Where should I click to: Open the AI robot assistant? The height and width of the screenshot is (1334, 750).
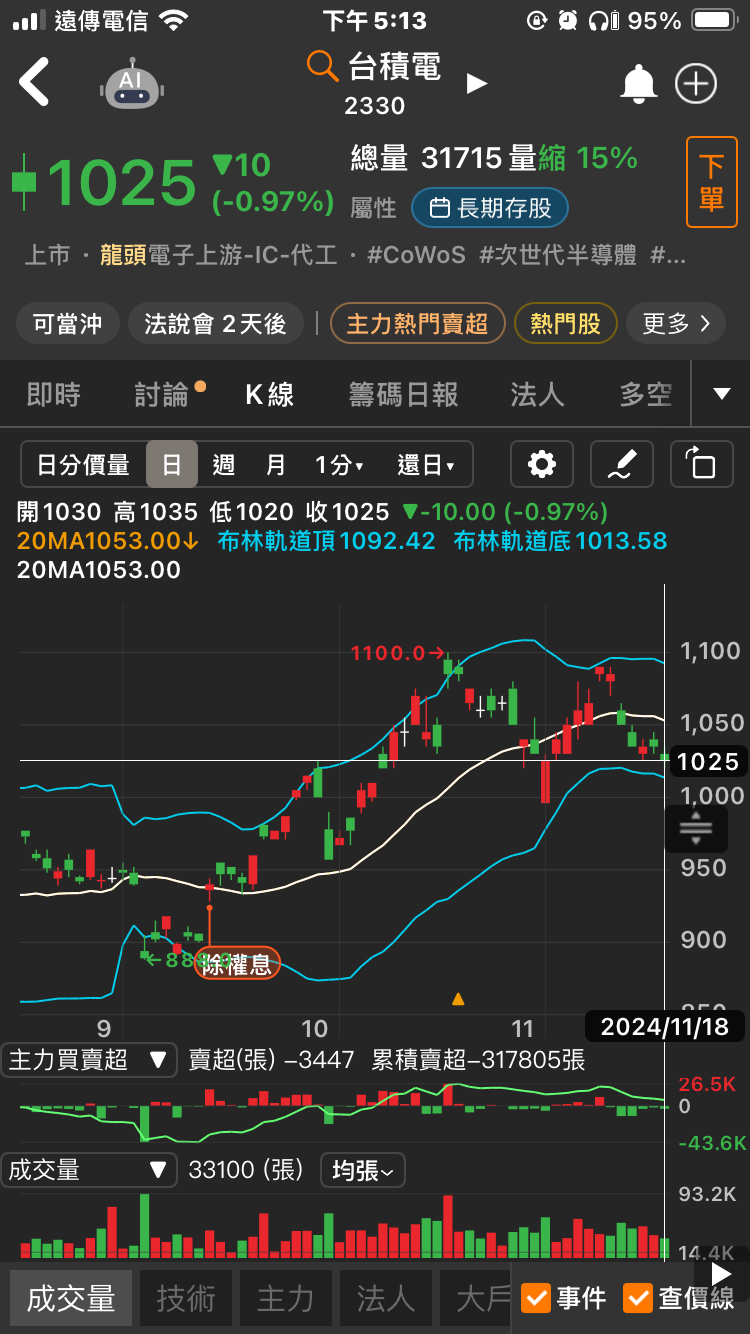point(129,84)
